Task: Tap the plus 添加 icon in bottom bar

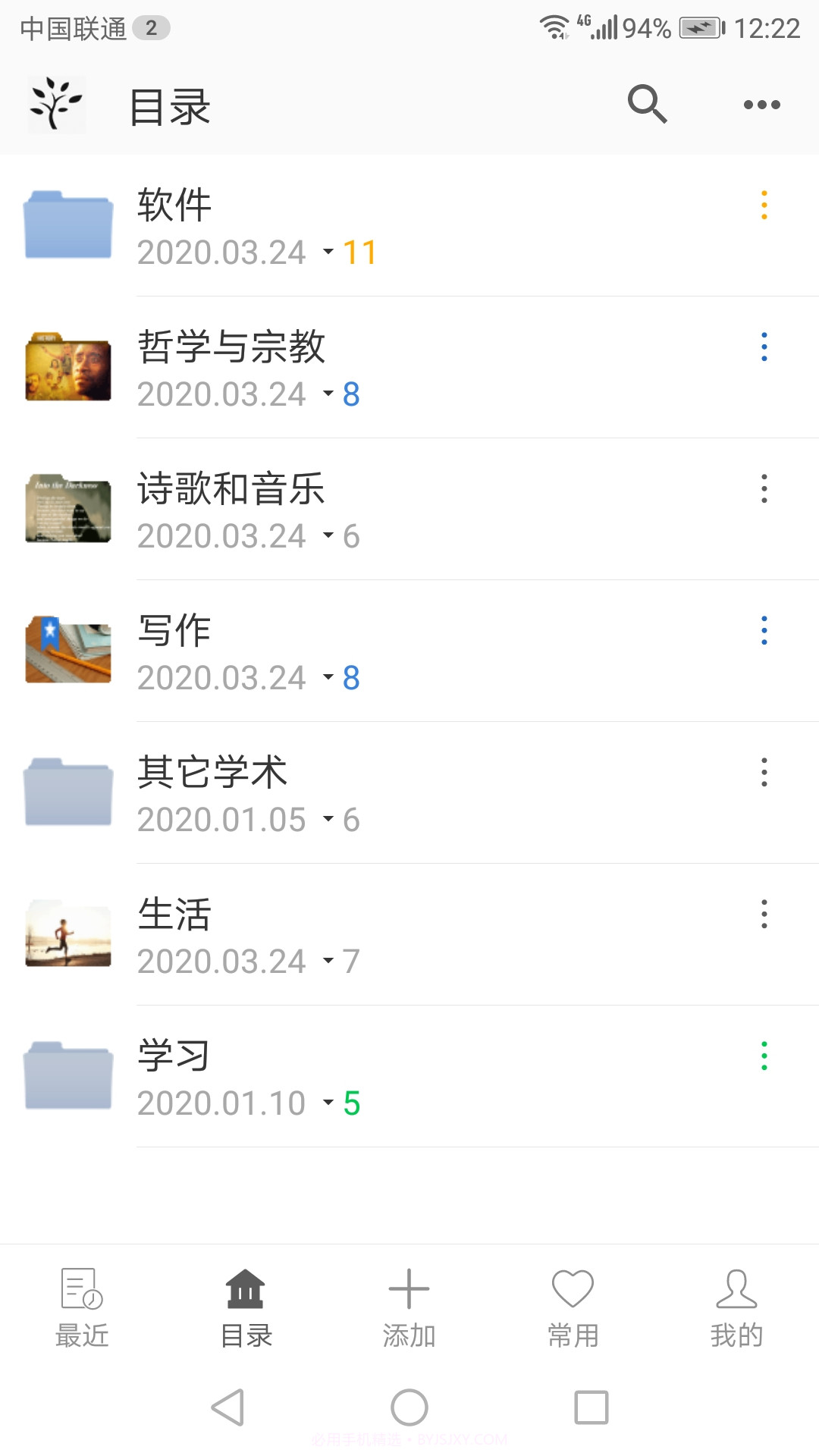Action: 409,1289
